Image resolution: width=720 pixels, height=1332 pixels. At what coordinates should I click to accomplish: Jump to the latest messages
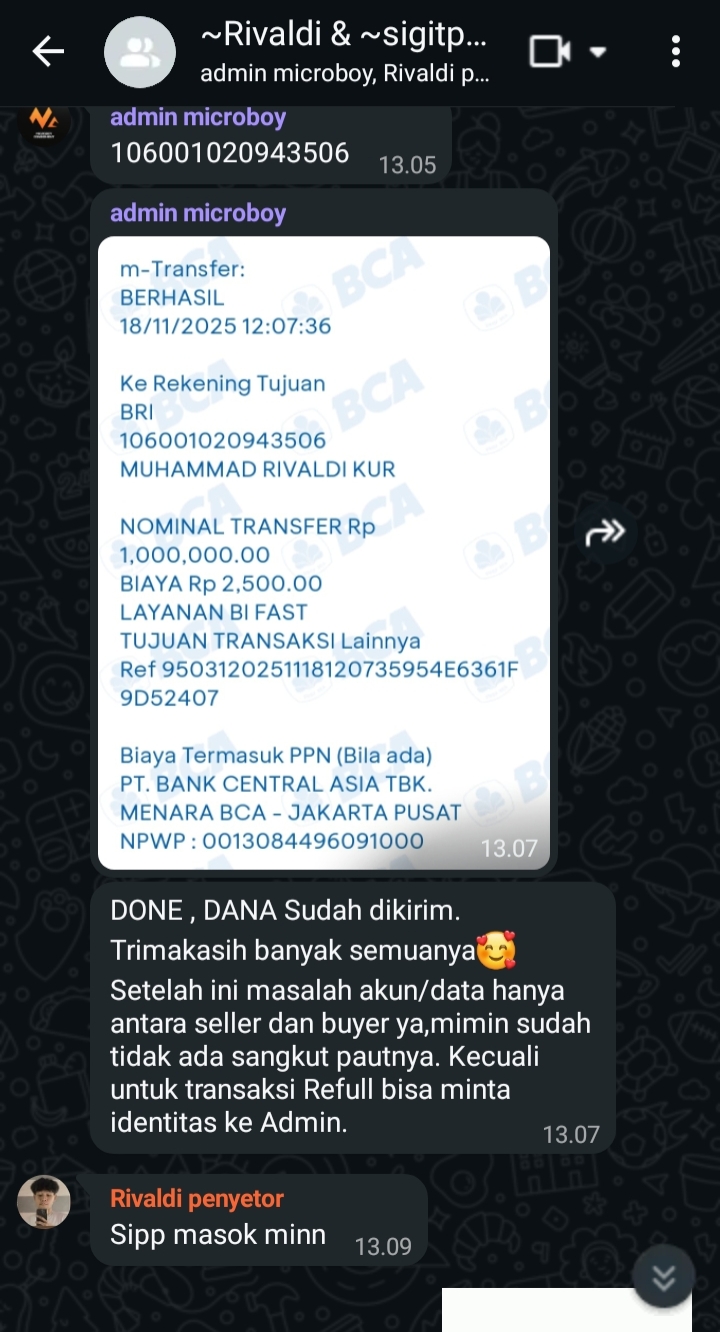pos(663,1276)
